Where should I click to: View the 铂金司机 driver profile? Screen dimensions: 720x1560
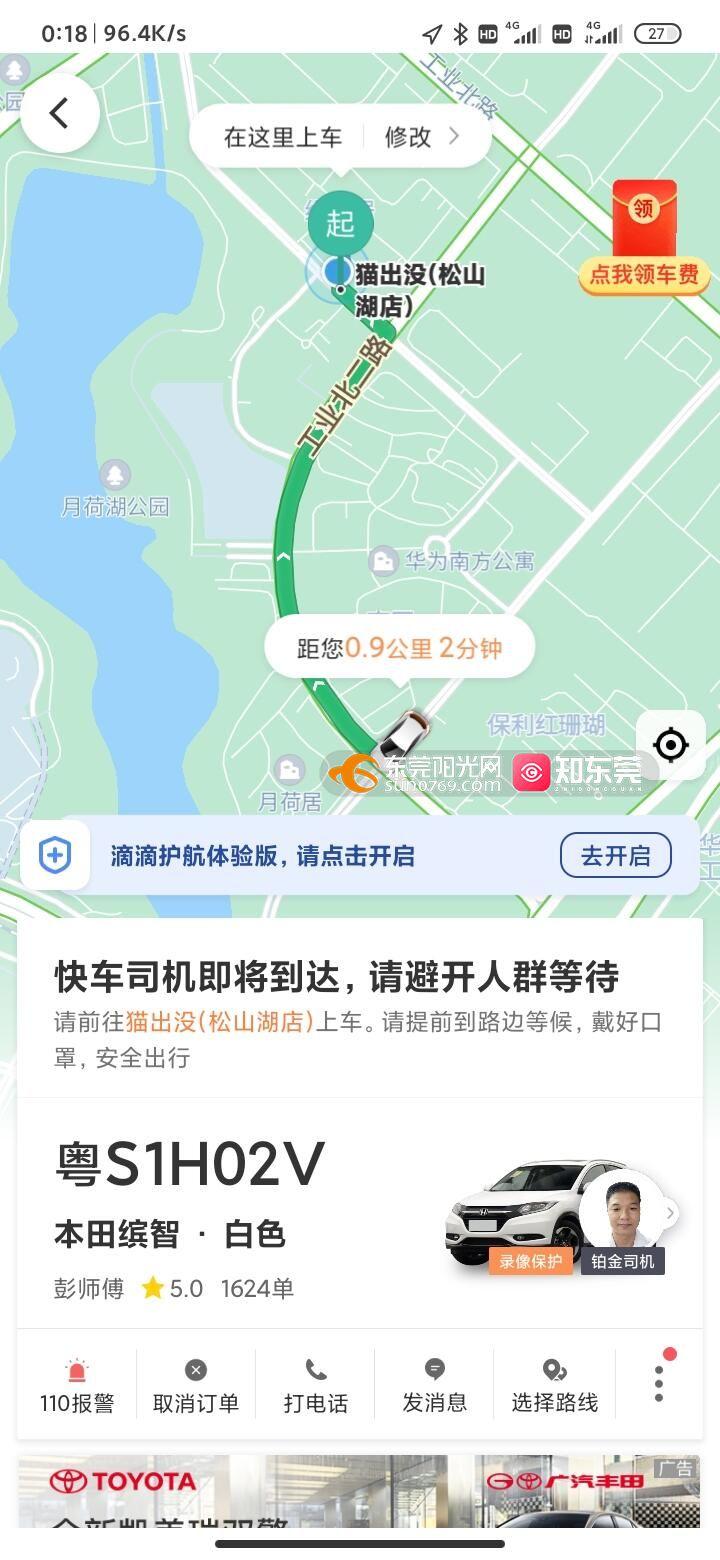pyautogui.click(x=622, y=1220)
